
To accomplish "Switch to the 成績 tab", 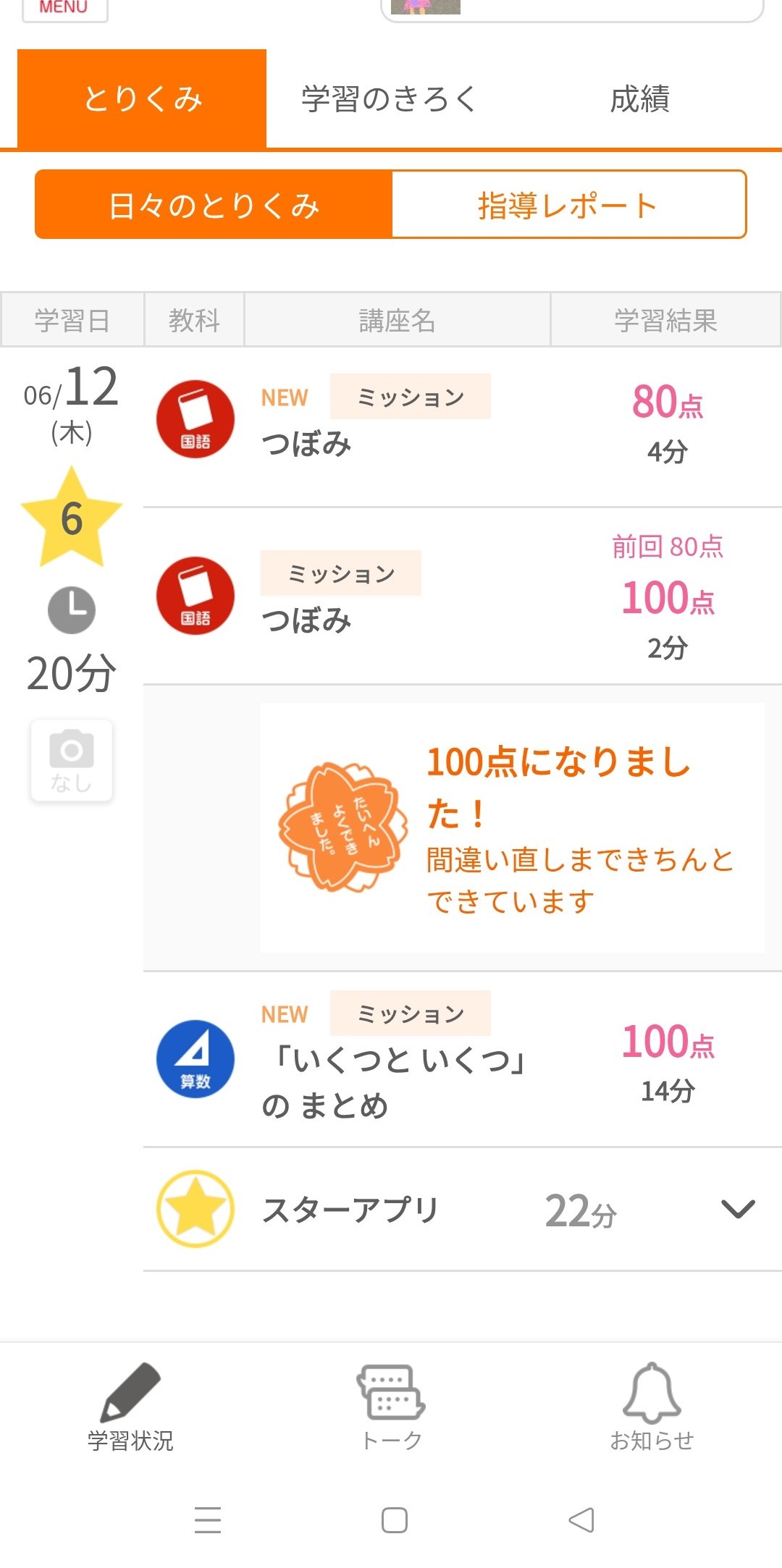I will (640, 99).
